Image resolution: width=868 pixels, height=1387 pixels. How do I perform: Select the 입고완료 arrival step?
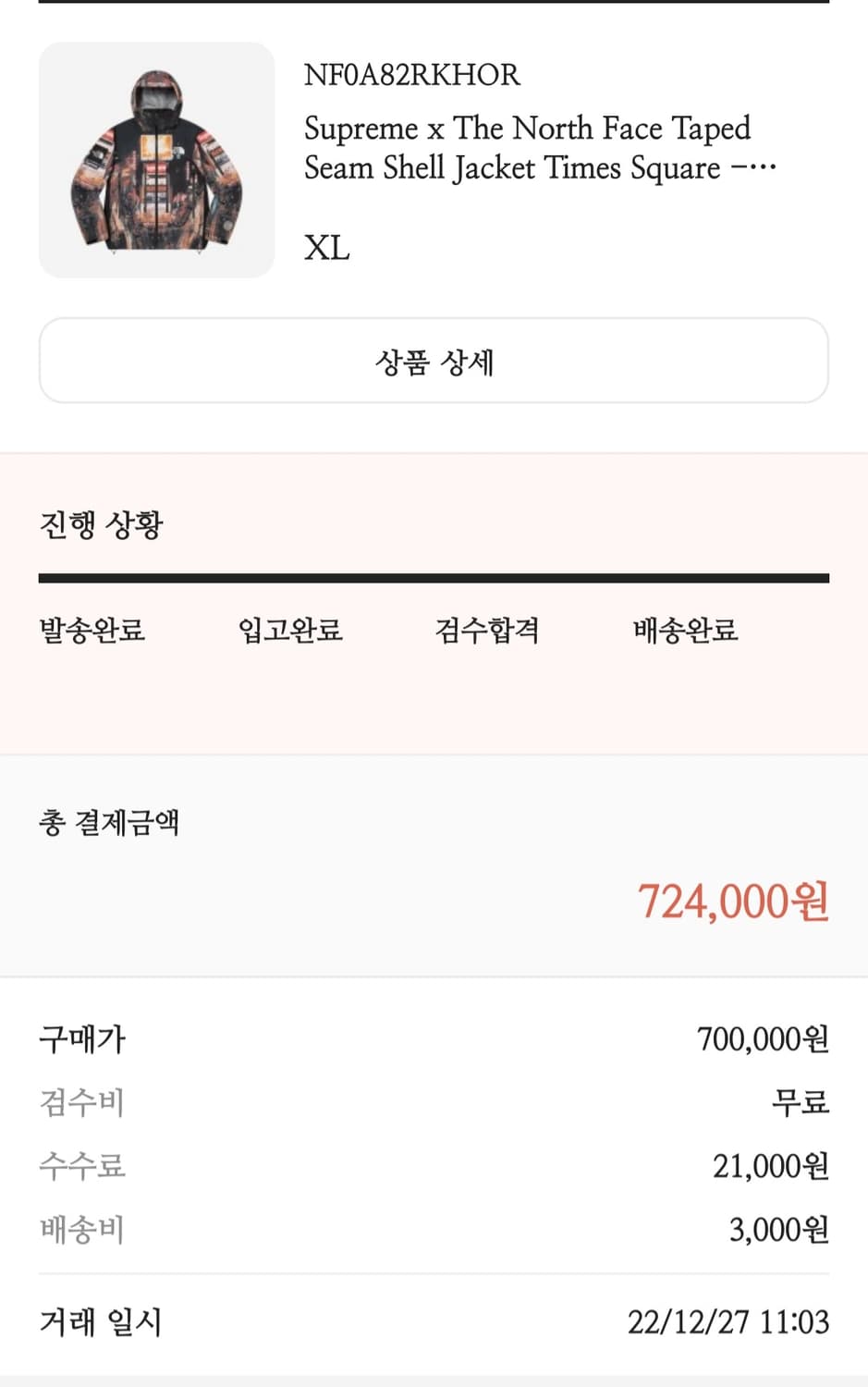[x=289, y=632]
